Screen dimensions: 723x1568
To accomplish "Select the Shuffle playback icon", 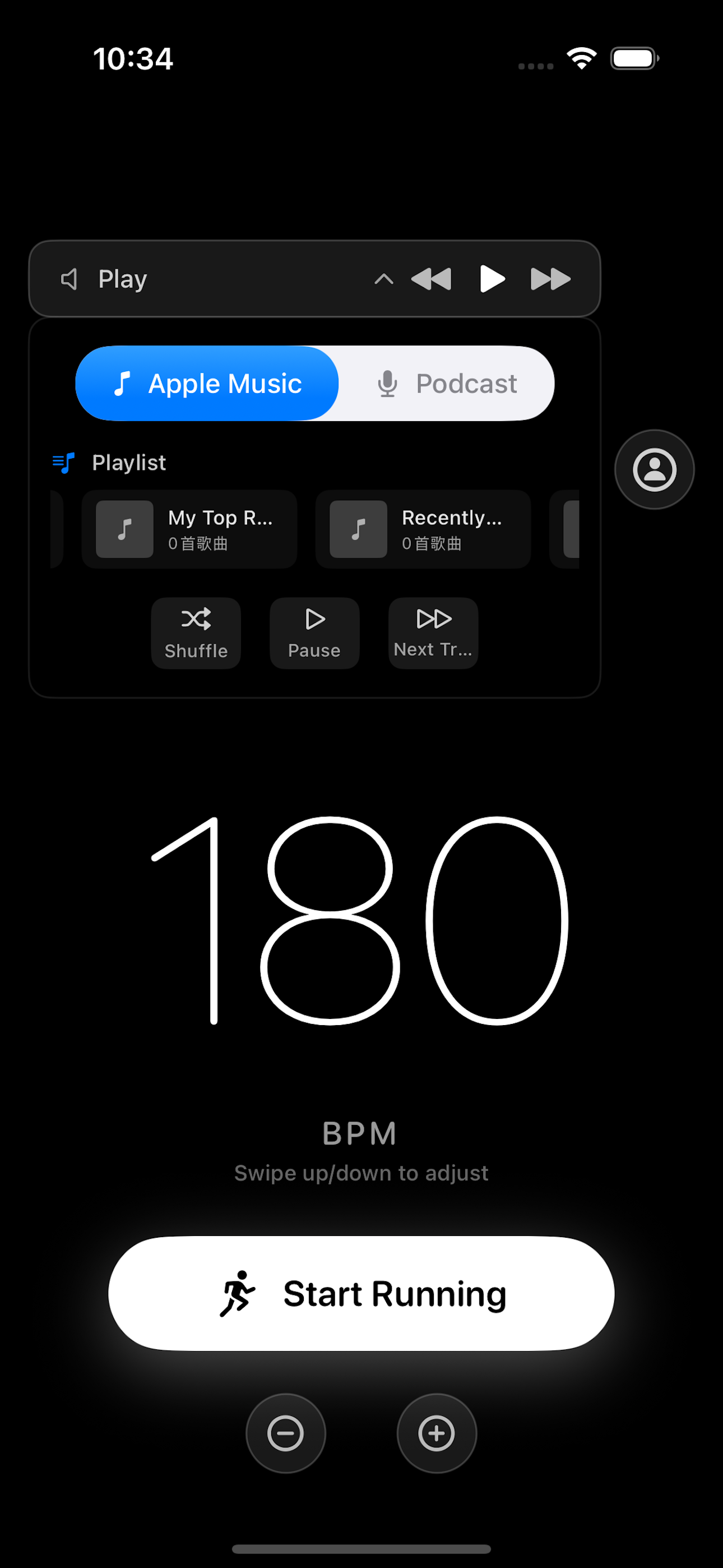I will (196, 633).
